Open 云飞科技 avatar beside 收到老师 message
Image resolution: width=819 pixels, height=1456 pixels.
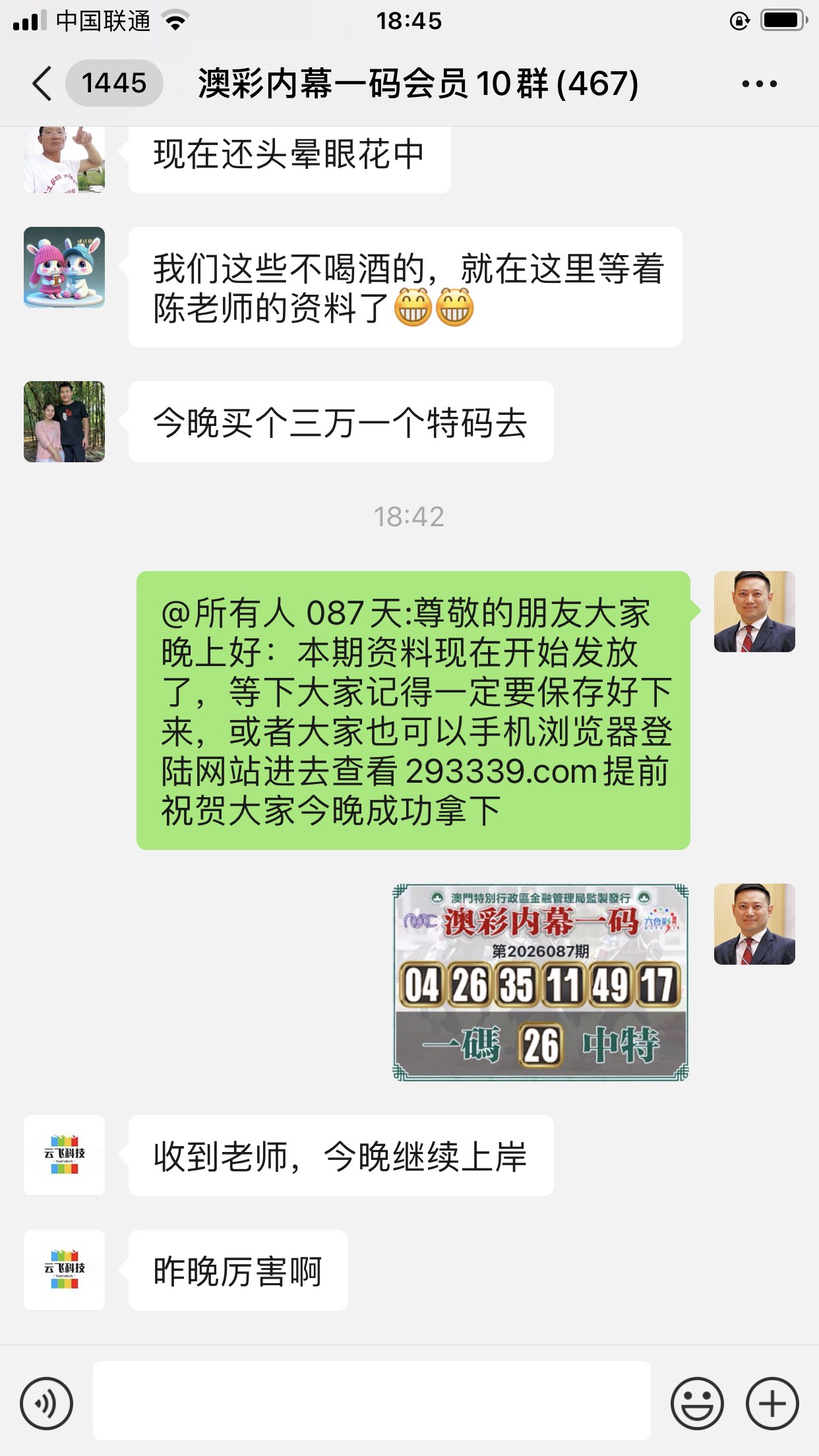point(64,1155)
